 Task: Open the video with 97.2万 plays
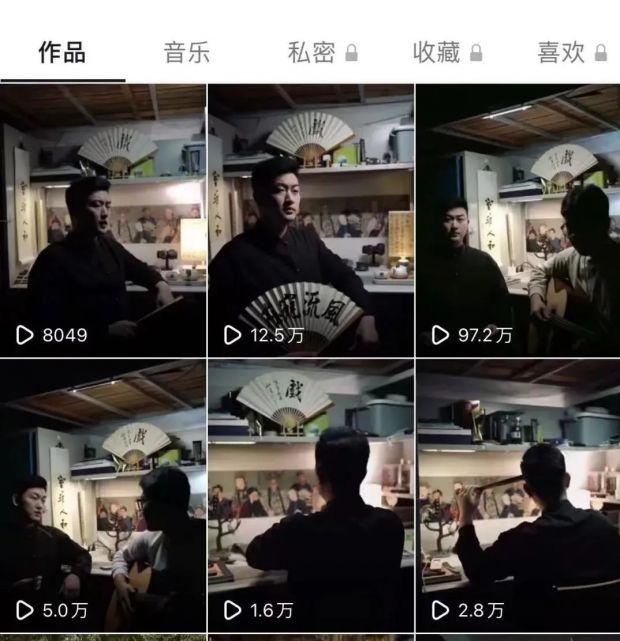[517, 220]
